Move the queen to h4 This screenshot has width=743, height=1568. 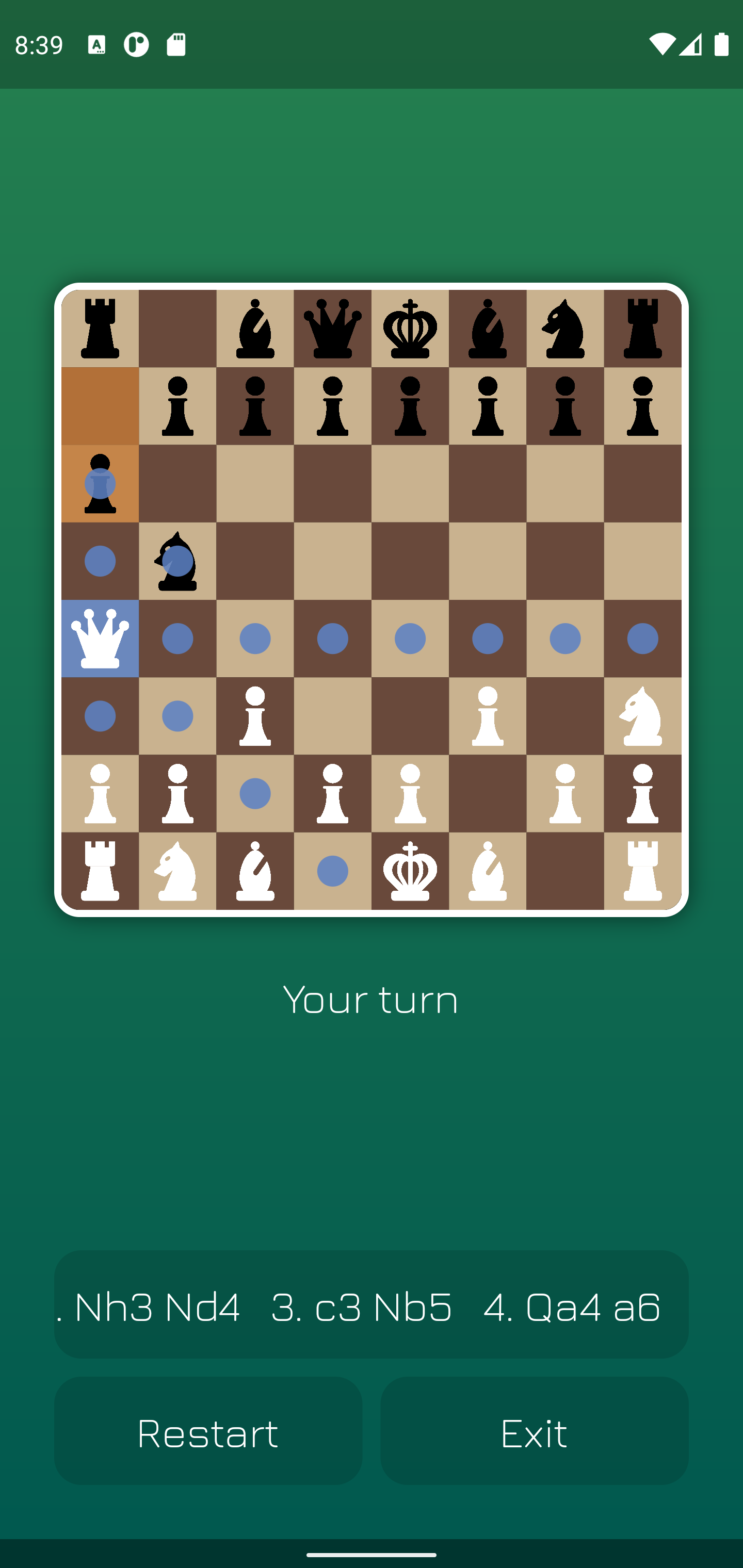coord(642,639)
